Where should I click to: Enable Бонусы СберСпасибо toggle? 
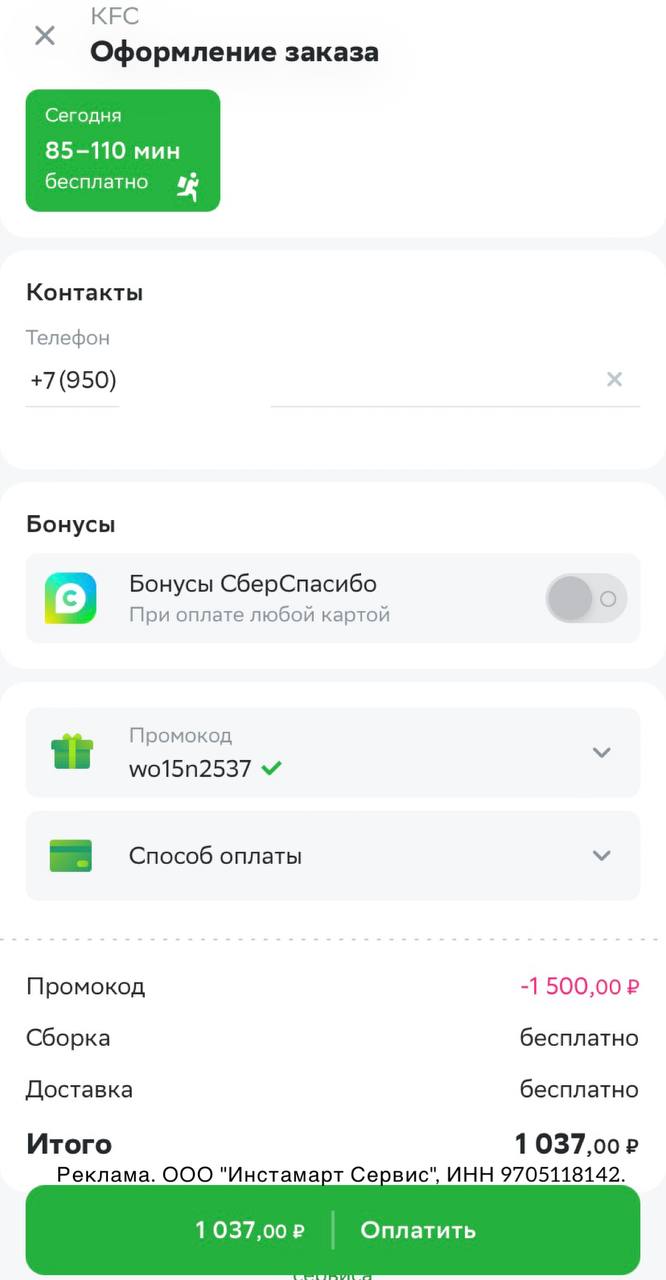[x=586, y=599]
